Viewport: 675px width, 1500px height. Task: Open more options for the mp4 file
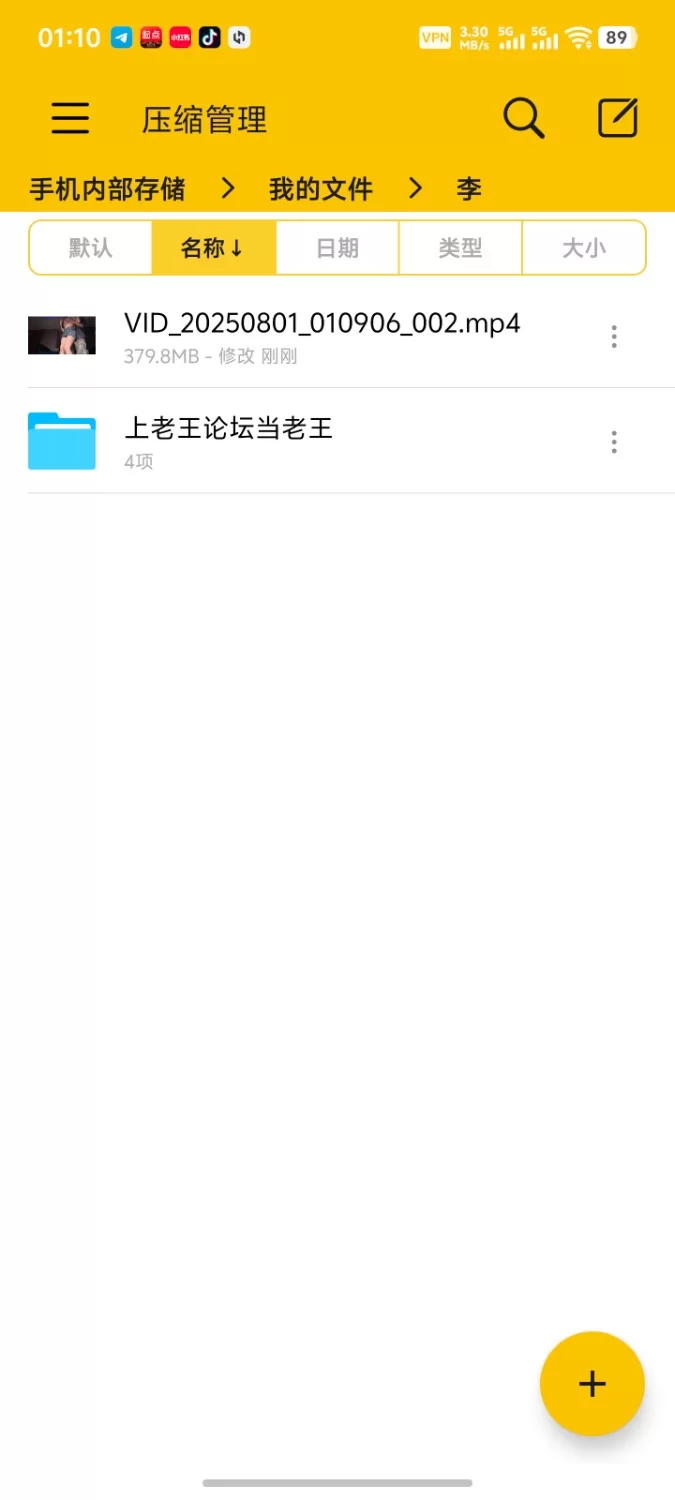[614, 337]
